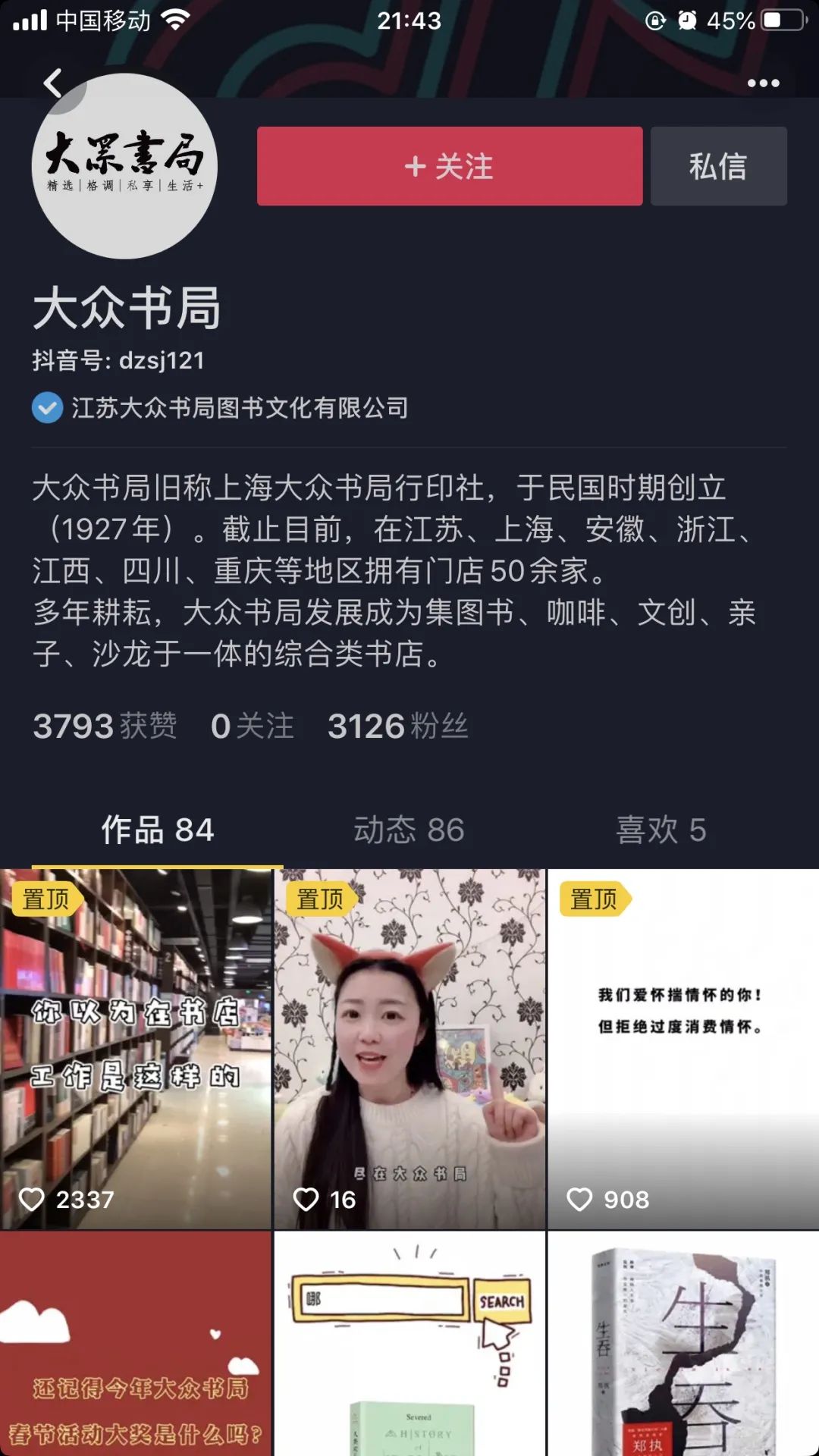This screenshot has height=1456, width=819.
Task: Go back using the top-left arrow
Action: click(x=52, y=83)
